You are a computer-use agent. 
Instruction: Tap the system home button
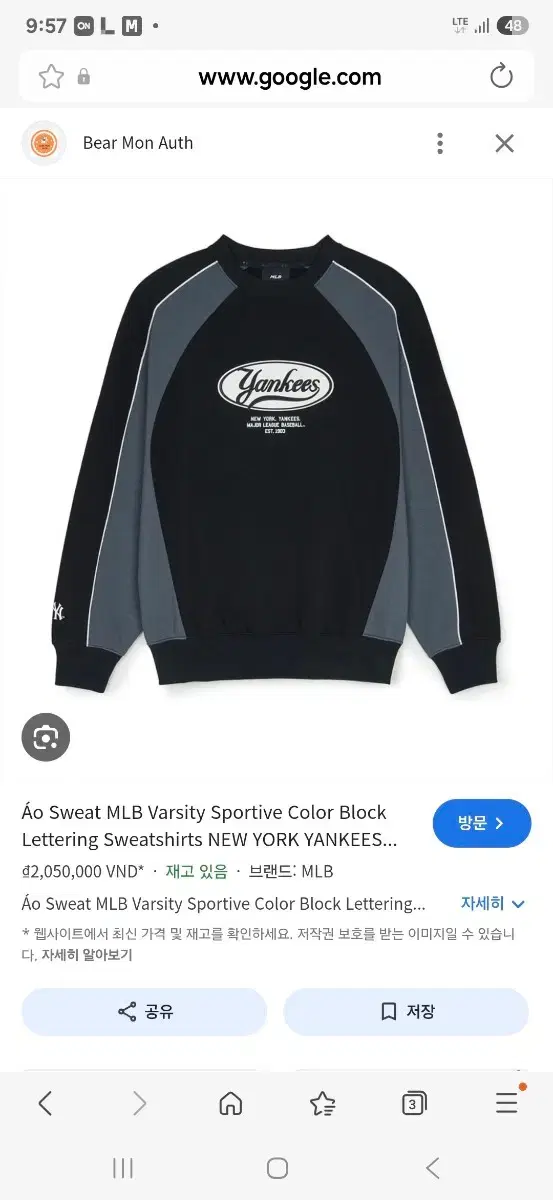click(x=277, y=1168)
